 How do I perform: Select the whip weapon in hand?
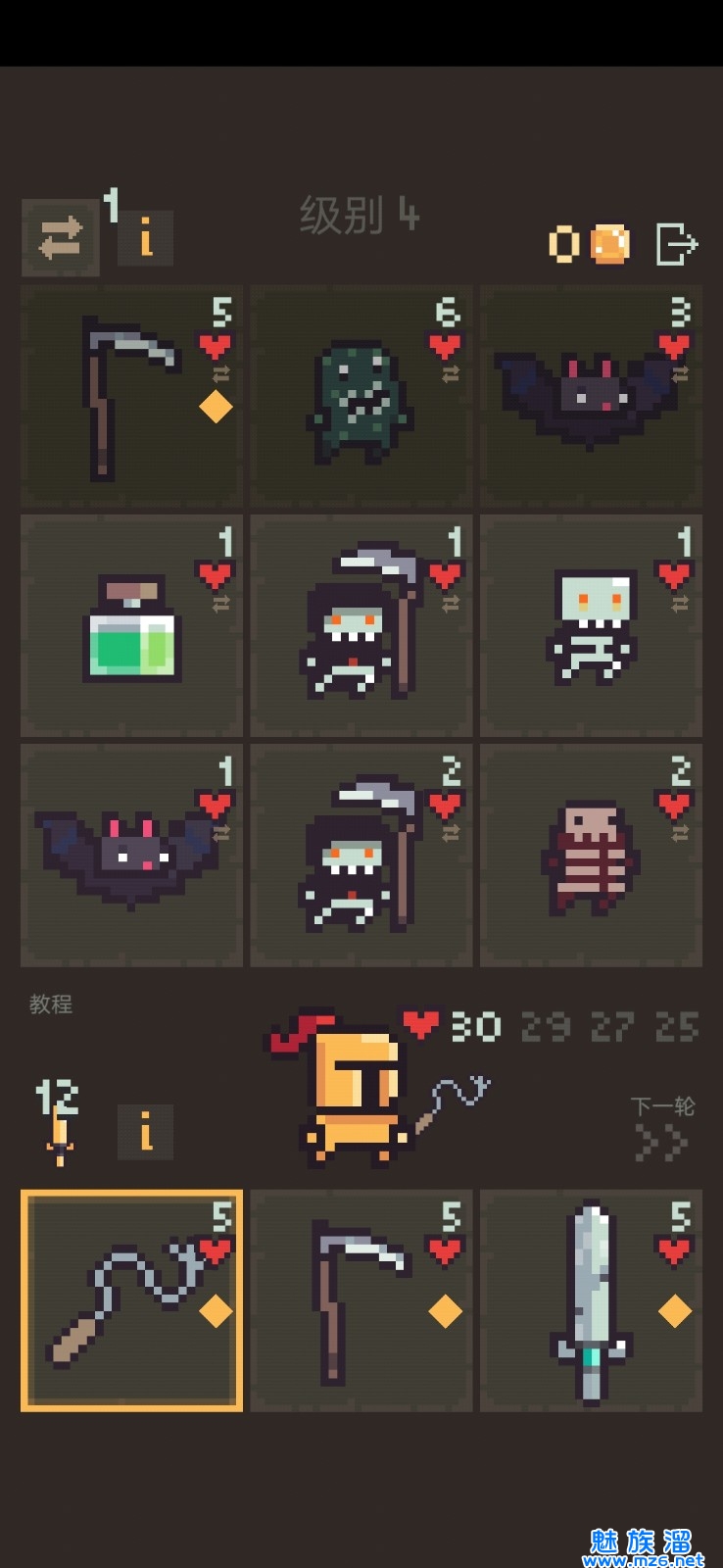[x=131, y=1300]
